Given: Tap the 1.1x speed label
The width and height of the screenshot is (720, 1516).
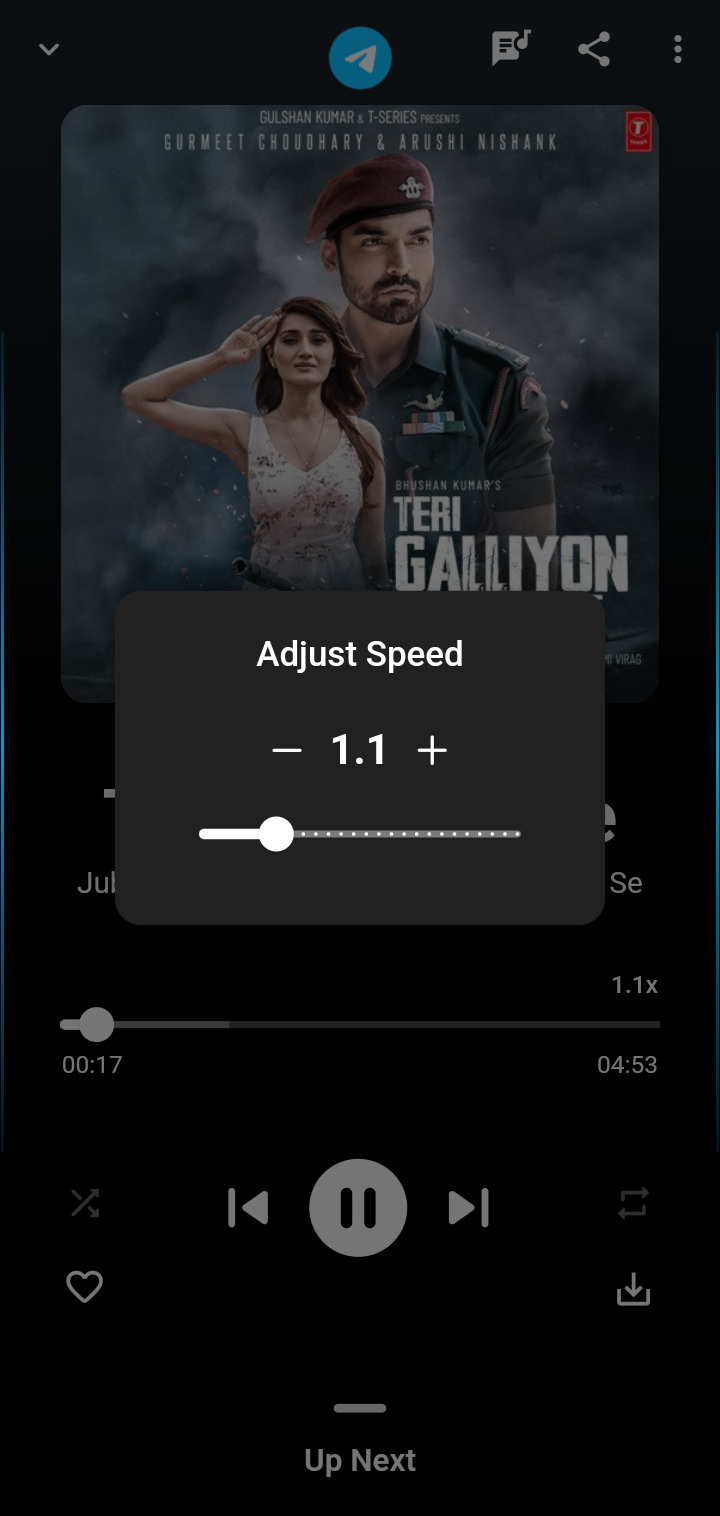Looking at the screenshot, I should 635,984.
